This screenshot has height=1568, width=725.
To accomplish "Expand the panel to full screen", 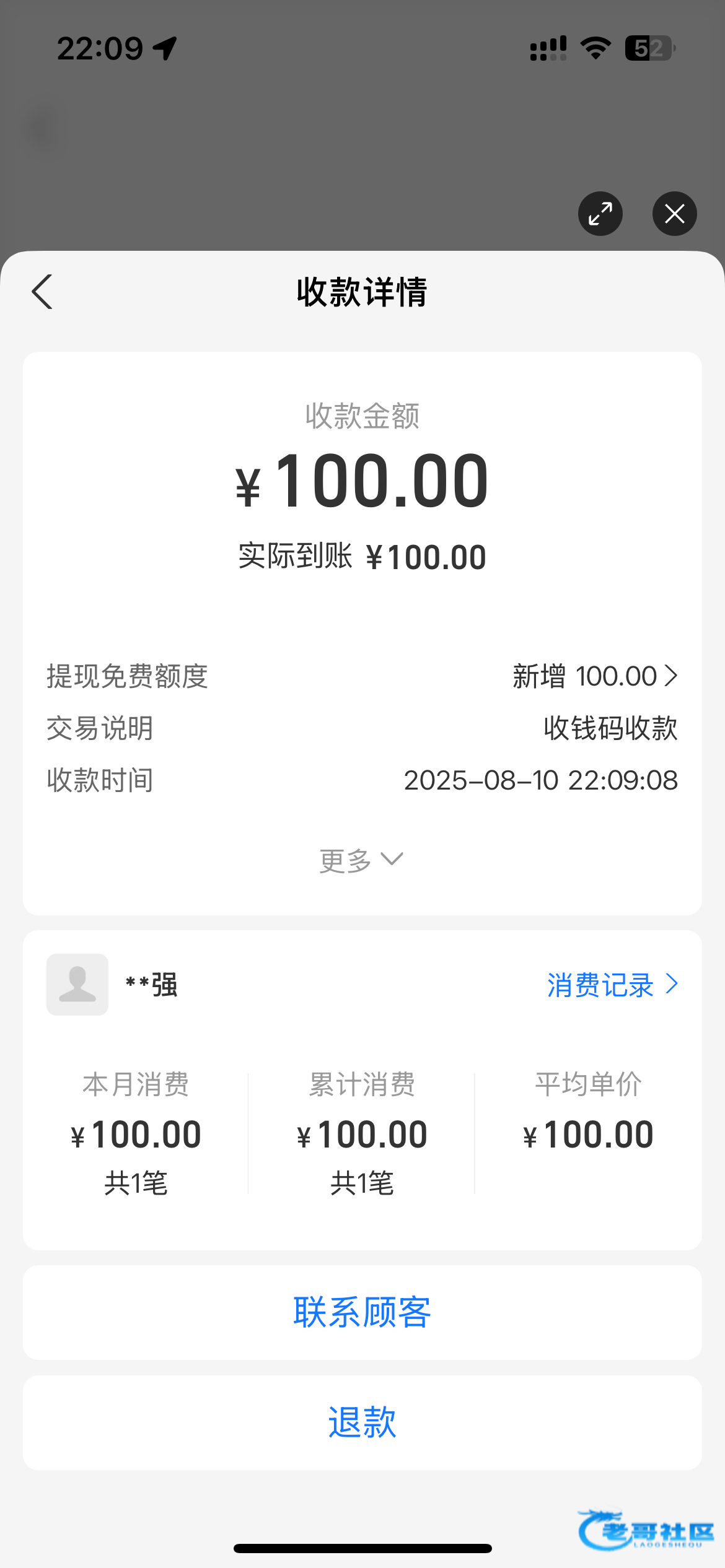I will (x=600, y=214).
